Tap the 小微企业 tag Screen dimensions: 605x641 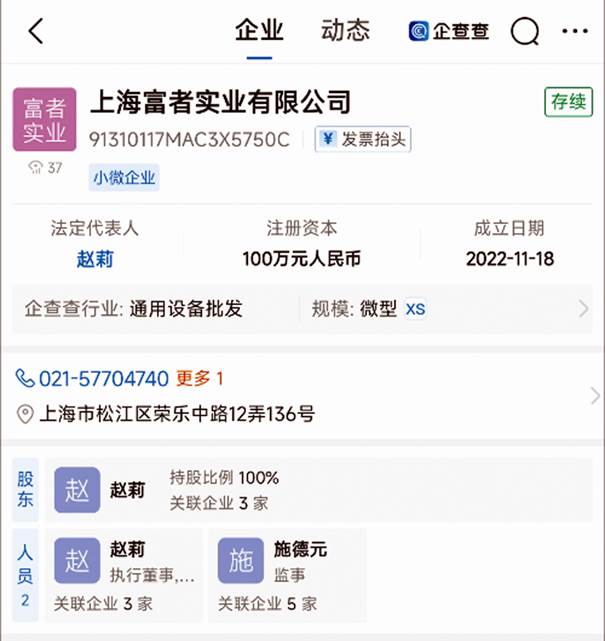click(x=125, y=178)
